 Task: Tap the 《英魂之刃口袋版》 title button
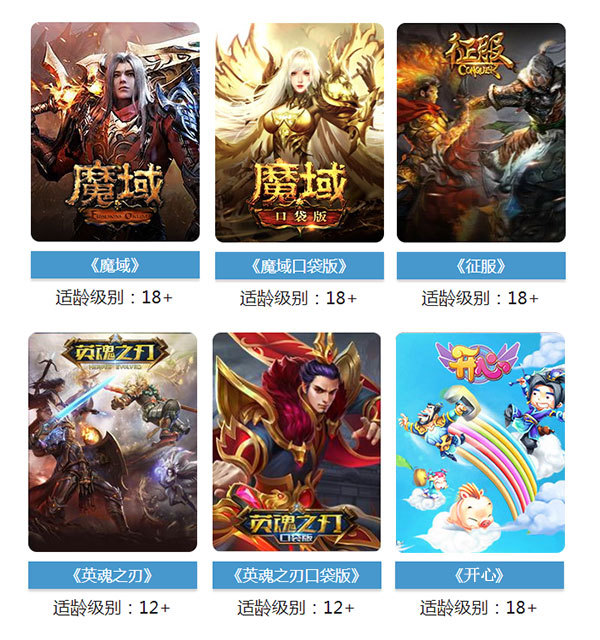pos(297,576)
